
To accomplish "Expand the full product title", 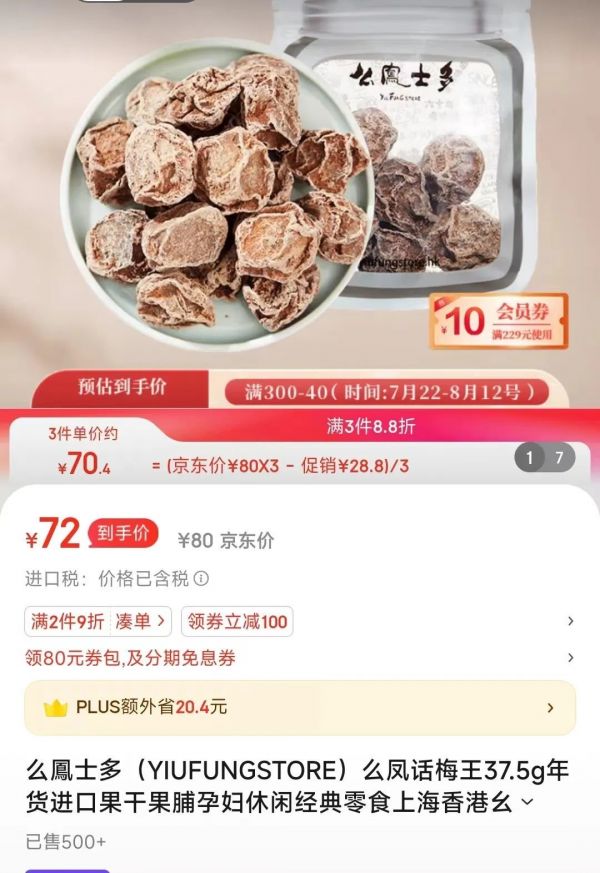I will tap(529, 802).
